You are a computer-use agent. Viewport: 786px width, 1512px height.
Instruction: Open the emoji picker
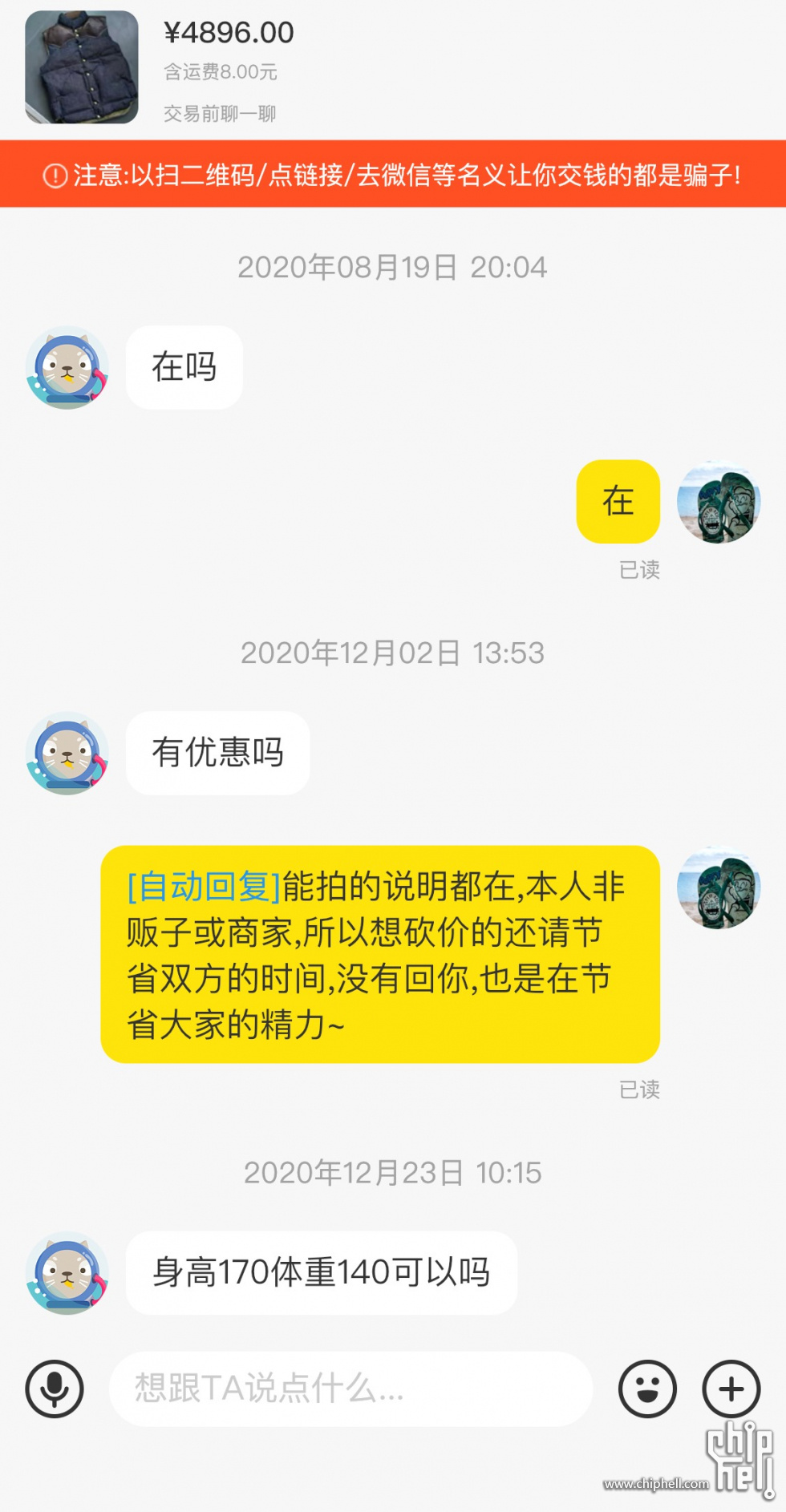(647, 1388)
